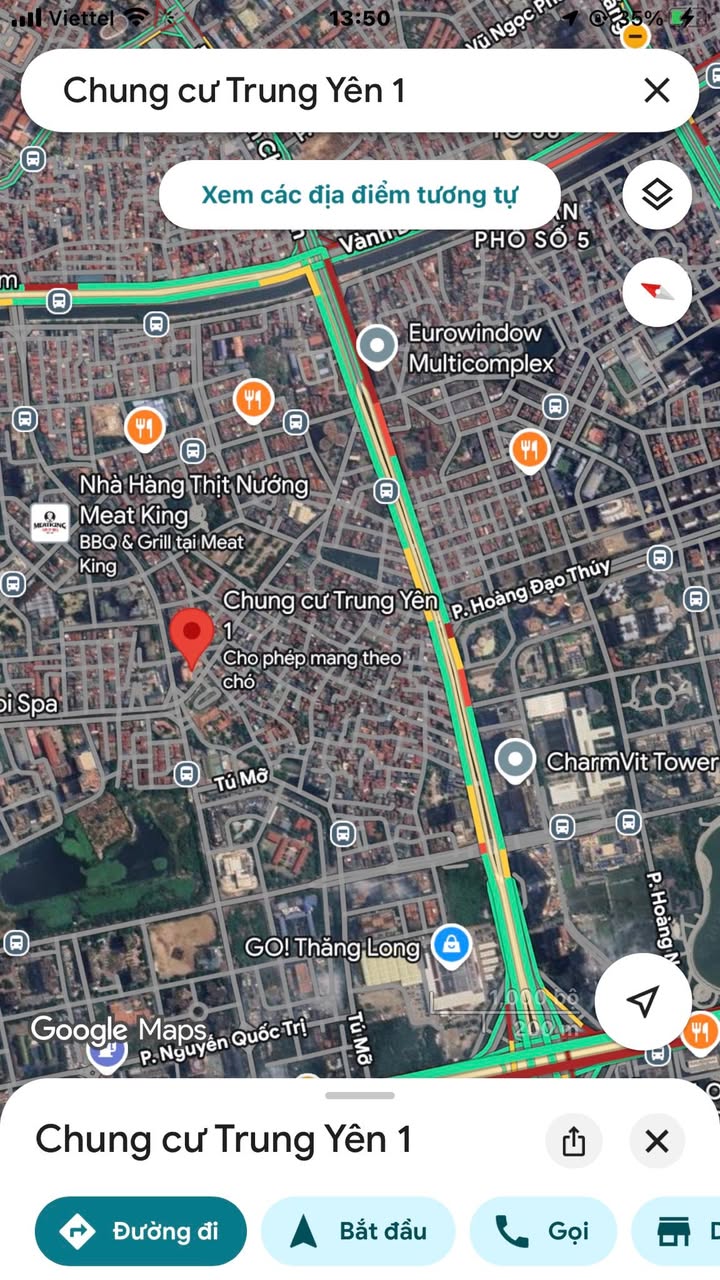Close the place details panel
This screenshot has height=1280, width=720.
(657, 1141)
